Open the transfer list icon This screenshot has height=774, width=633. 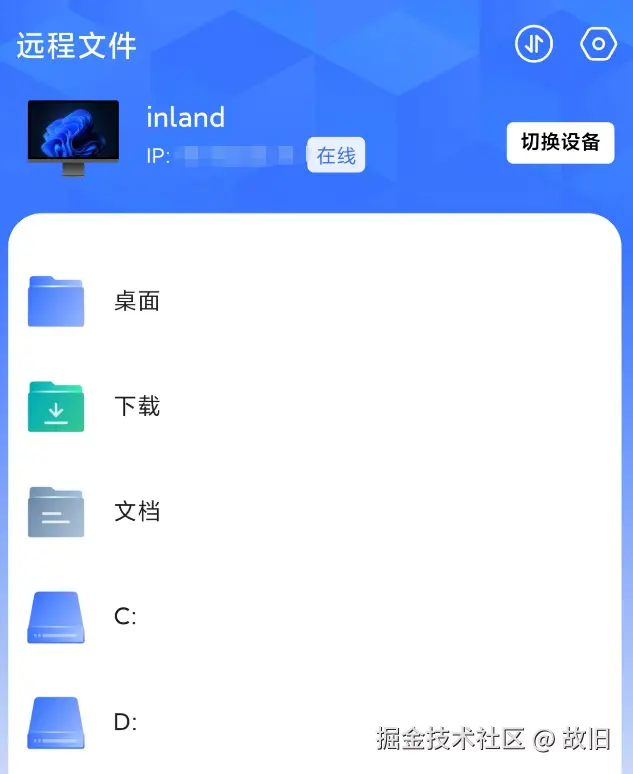(534, 44)
